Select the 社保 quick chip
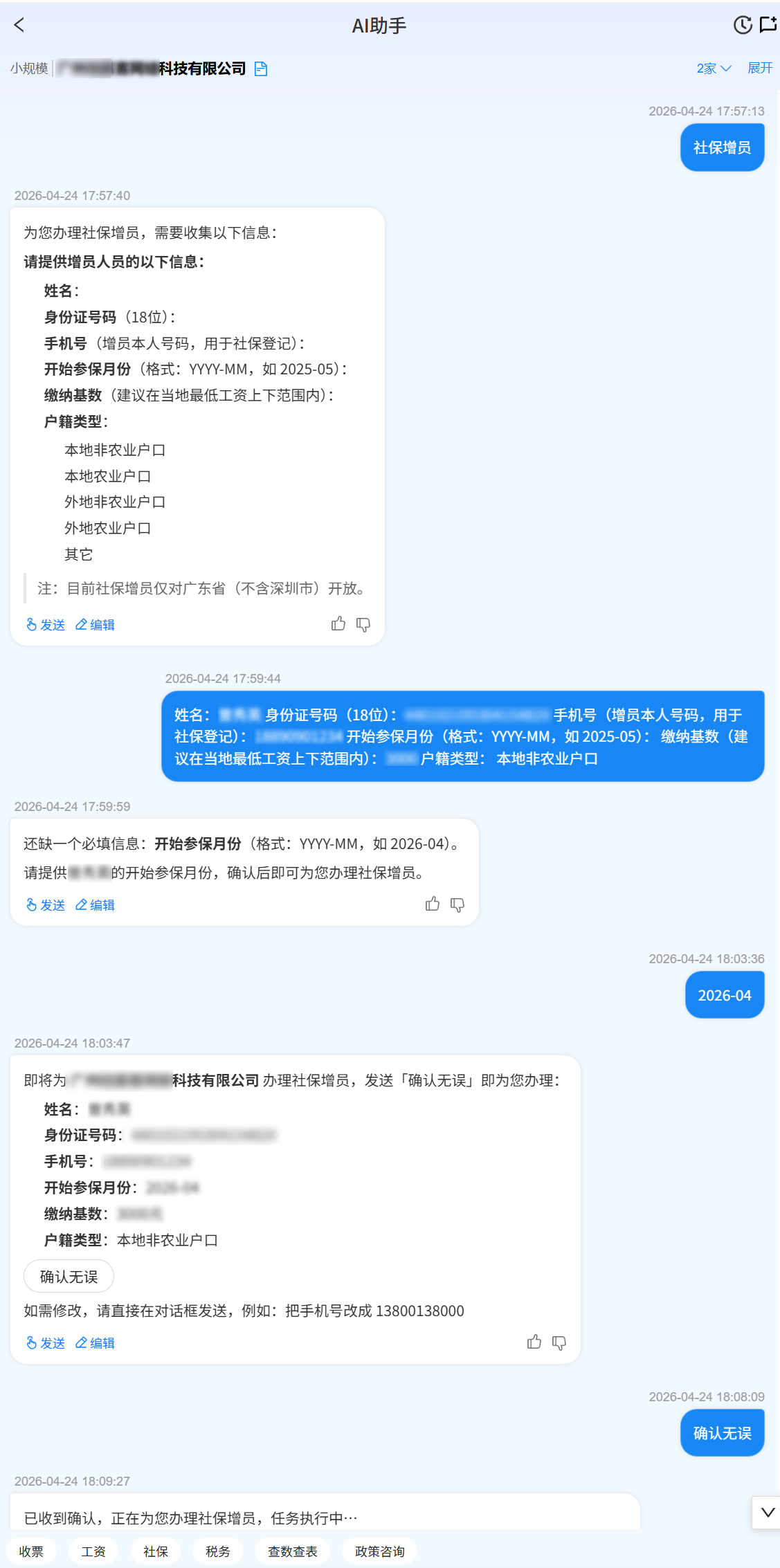The image size is (780, 1568). pyautogui.click(x=156, y=1551)
